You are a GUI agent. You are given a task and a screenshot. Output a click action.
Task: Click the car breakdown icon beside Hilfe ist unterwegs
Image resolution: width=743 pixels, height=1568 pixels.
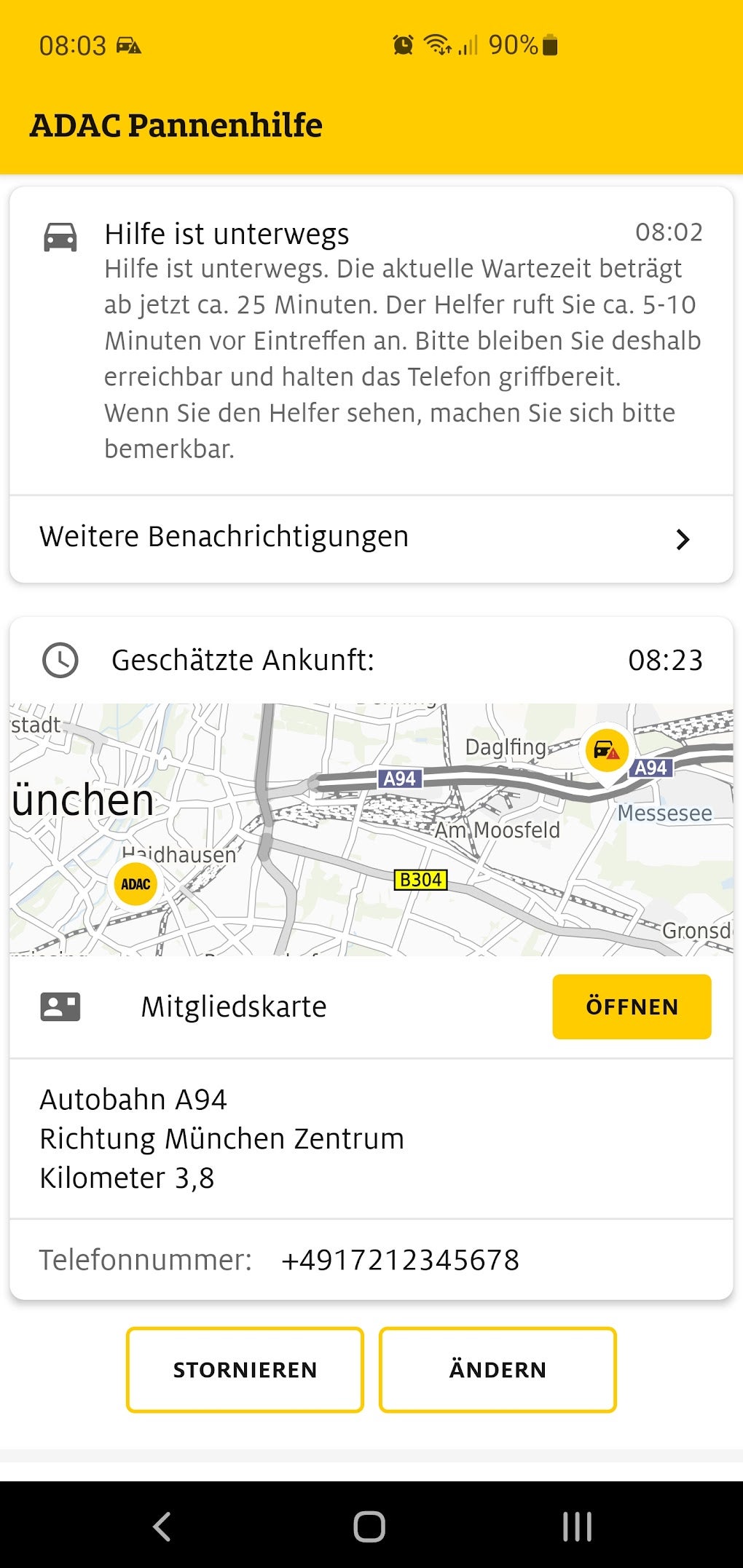[x=59, y=238]
